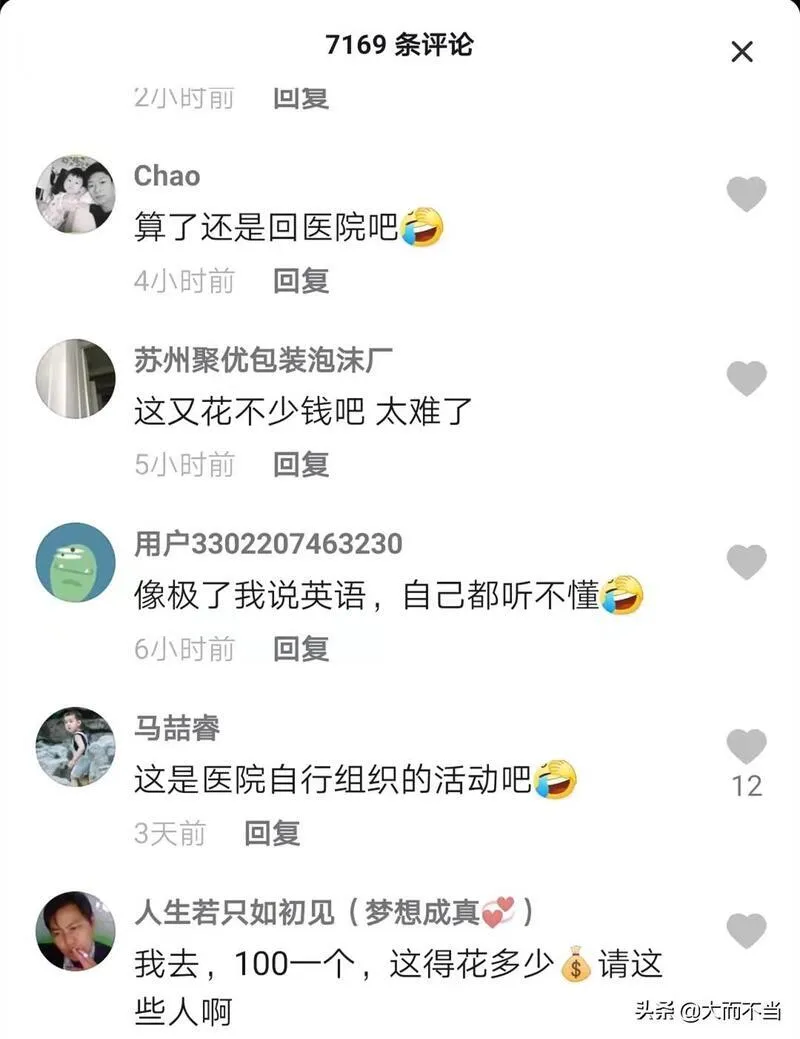Open 苏州聚优包装泡沫厂's profile avatar
Viewport: 800px width, 1039px height.
point(76,379)
